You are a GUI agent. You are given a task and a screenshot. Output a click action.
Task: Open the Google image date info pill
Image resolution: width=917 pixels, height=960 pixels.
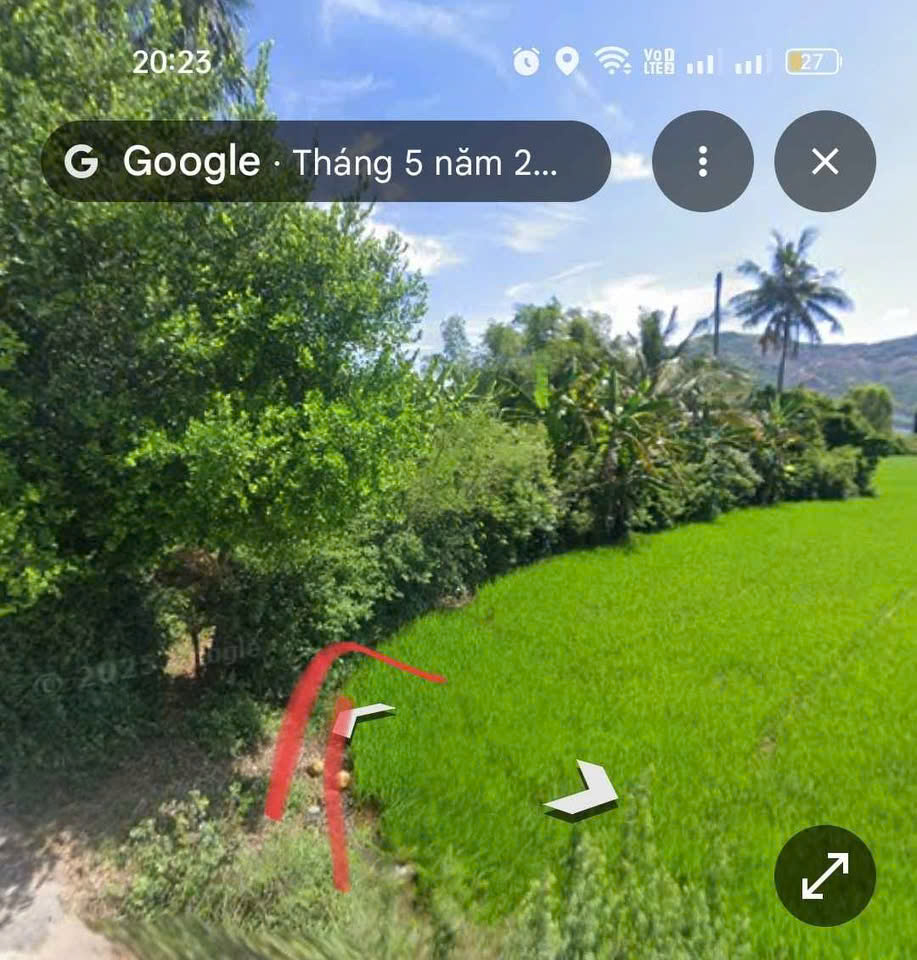(325, 161)
